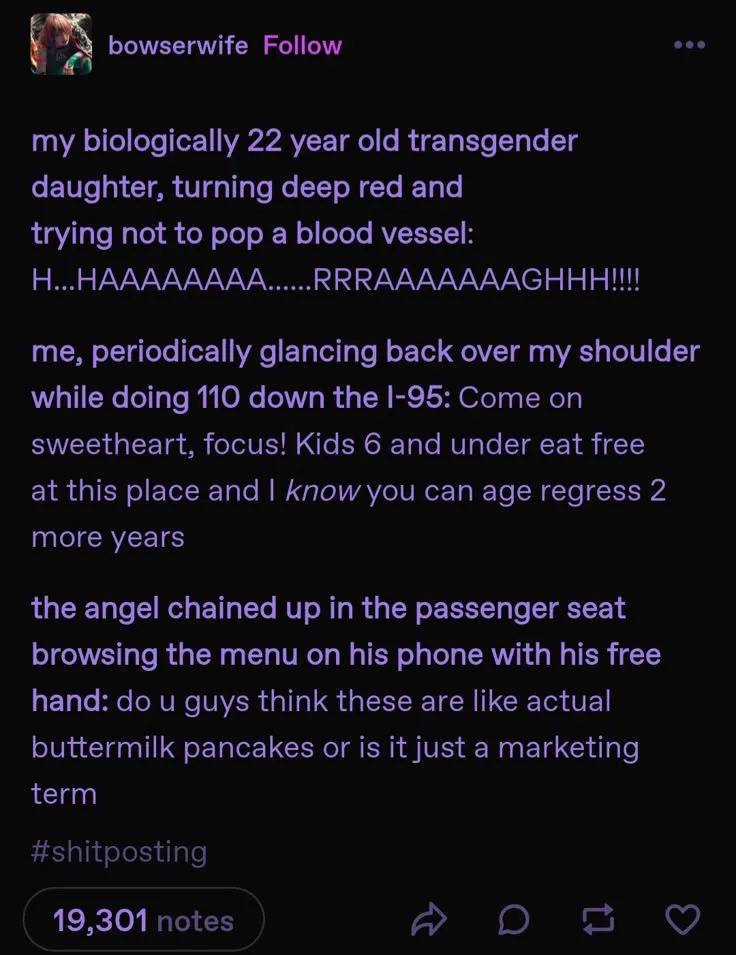This screenshot has height=955, width=736.
Task: Open the post's three-dot overflow menu
Action: [x=690, y=44]
